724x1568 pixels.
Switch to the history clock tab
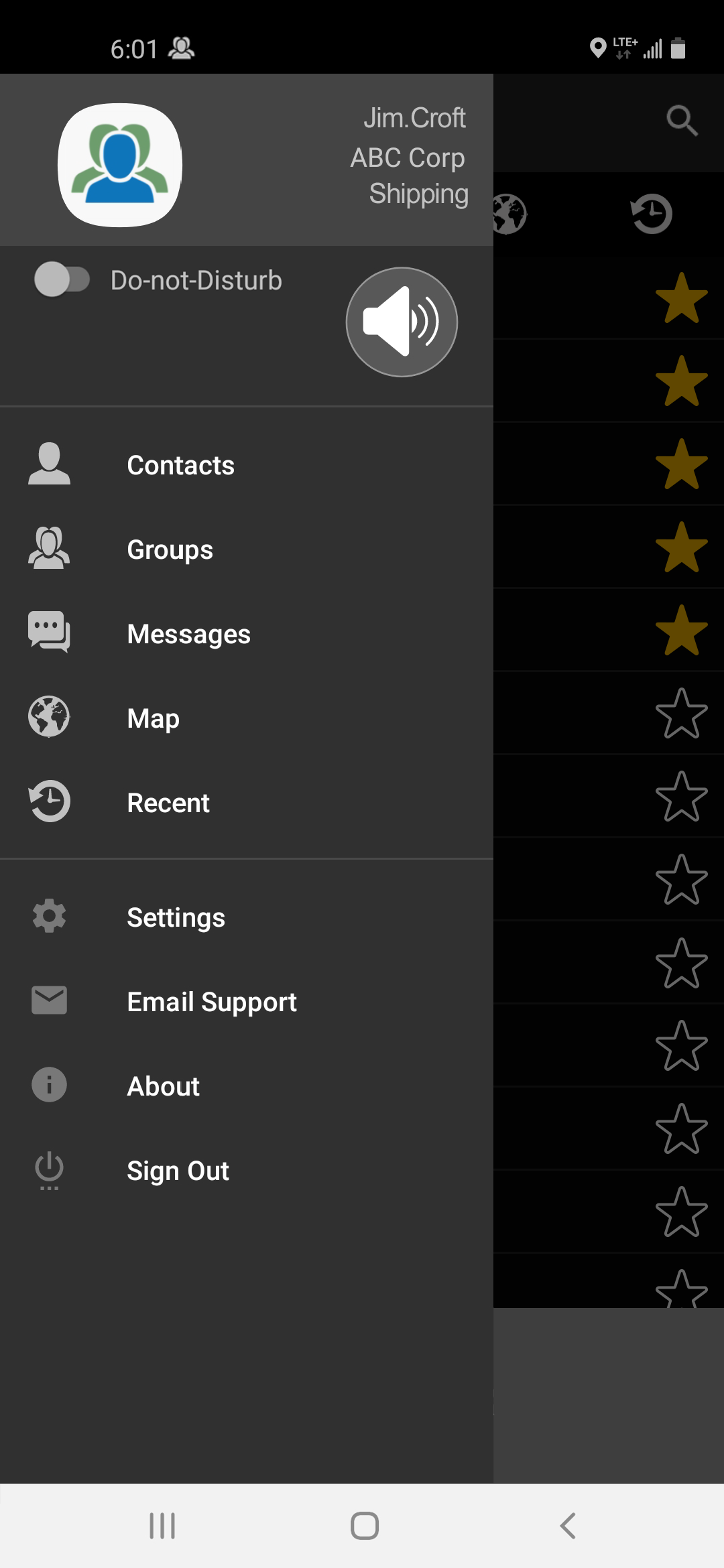pyautogui.click(x=652, y=214)
